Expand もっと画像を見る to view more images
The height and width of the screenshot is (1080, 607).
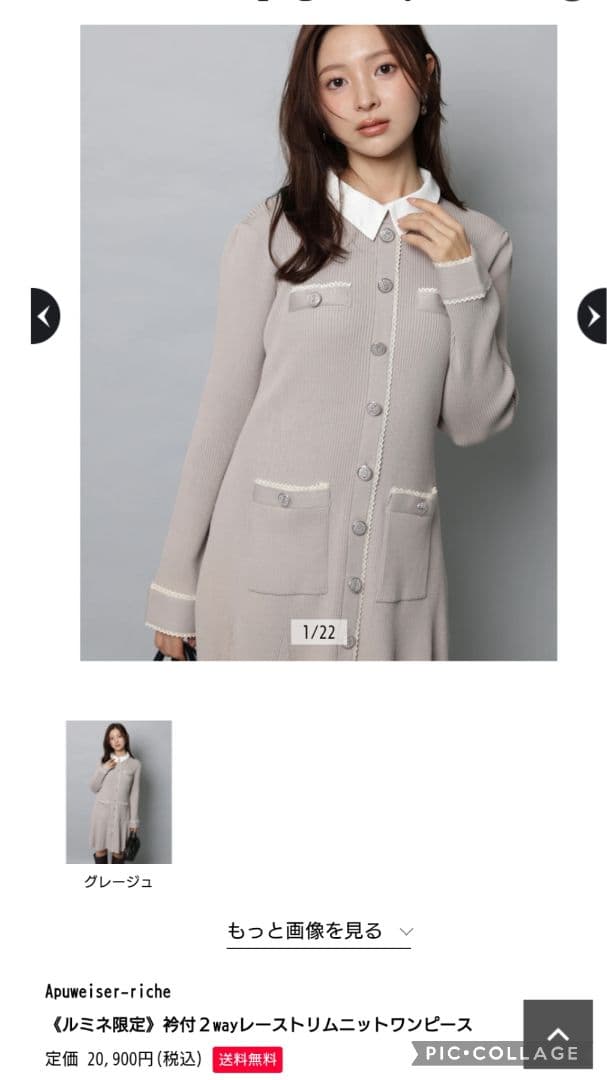[318, 931]
